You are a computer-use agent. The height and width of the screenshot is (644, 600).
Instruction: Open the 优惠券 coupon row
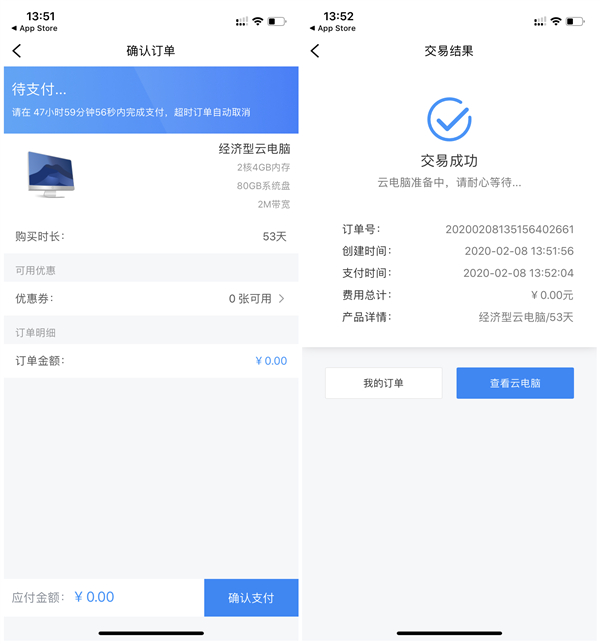pyautogui.click(x=150, y=298)
